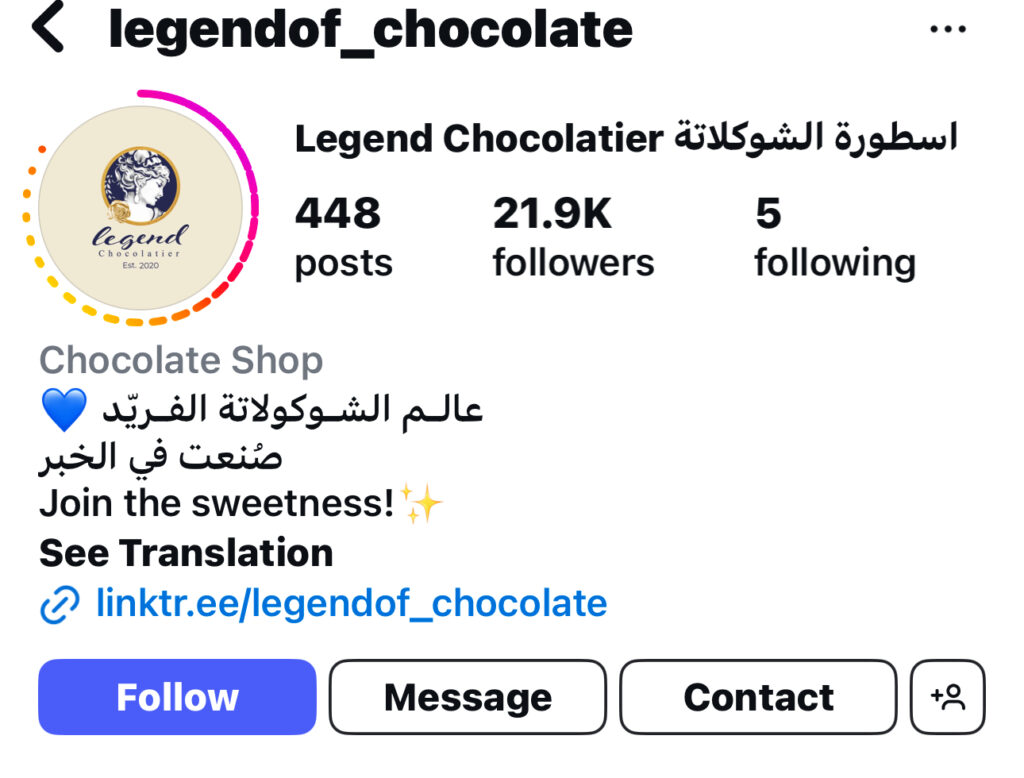Open the 21.9K followers list
The image size is (1024, 778).
572,238
